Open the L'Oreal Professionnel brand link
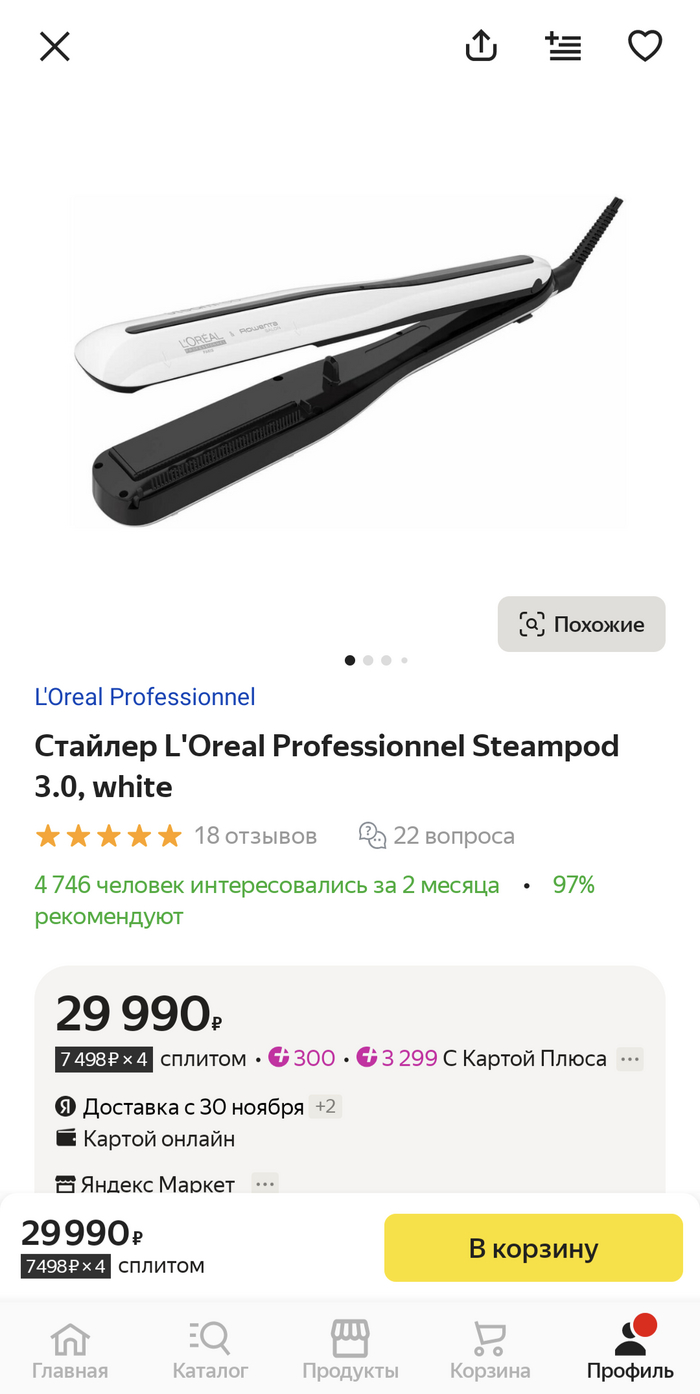The width and height of the screenshot is (700, 1394). point(145,697)
